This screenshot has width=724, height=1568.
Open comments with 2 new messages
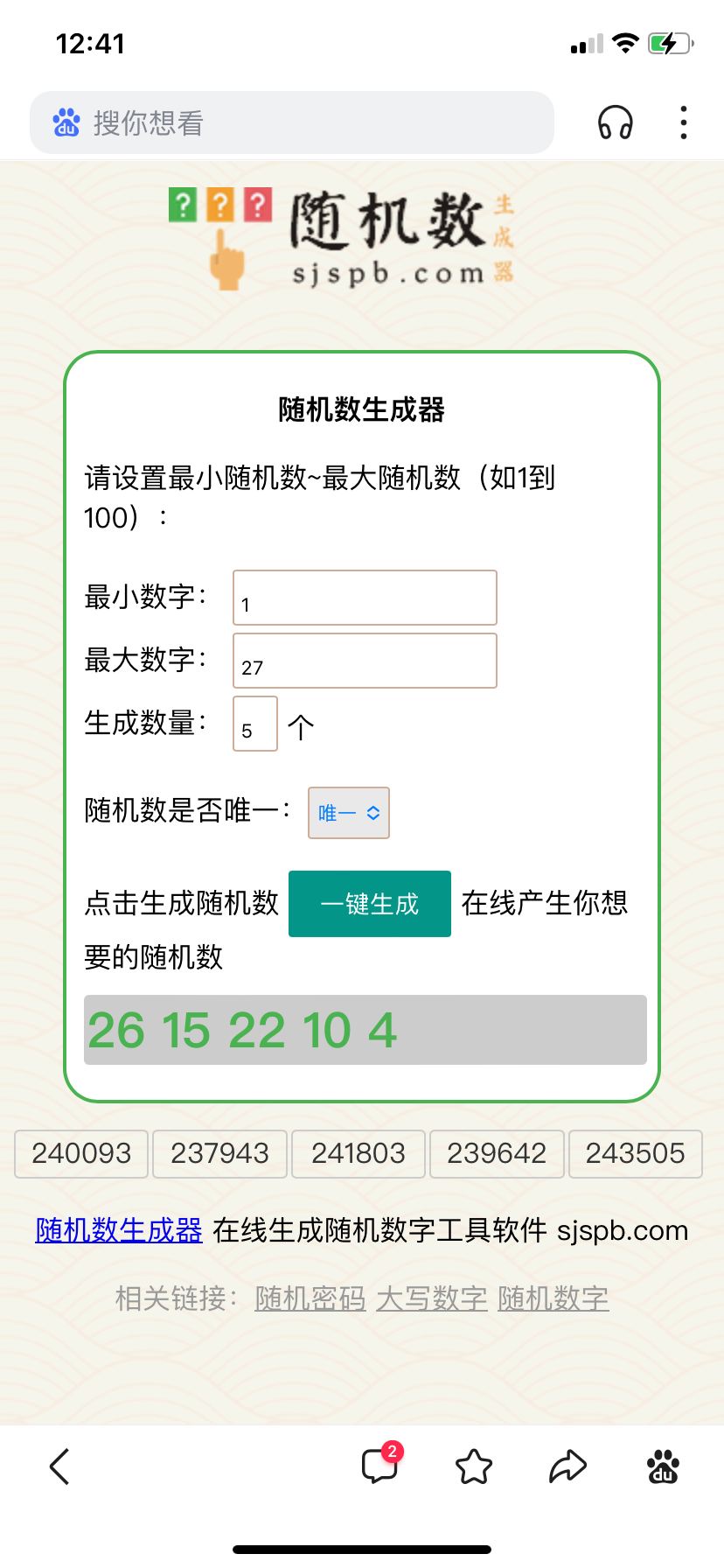coord(380,1466)
